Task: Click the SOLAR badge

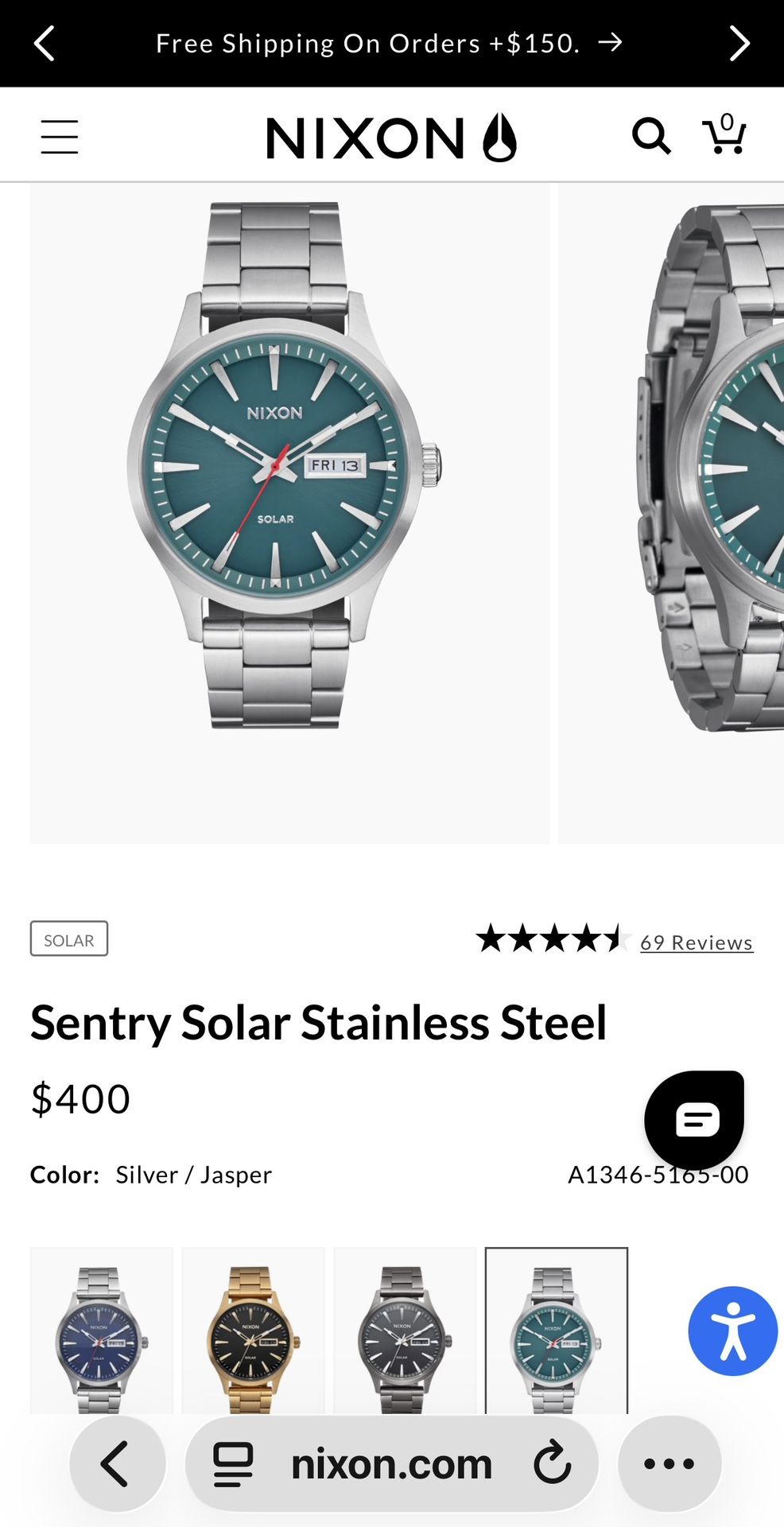Action: pos(68,939)
